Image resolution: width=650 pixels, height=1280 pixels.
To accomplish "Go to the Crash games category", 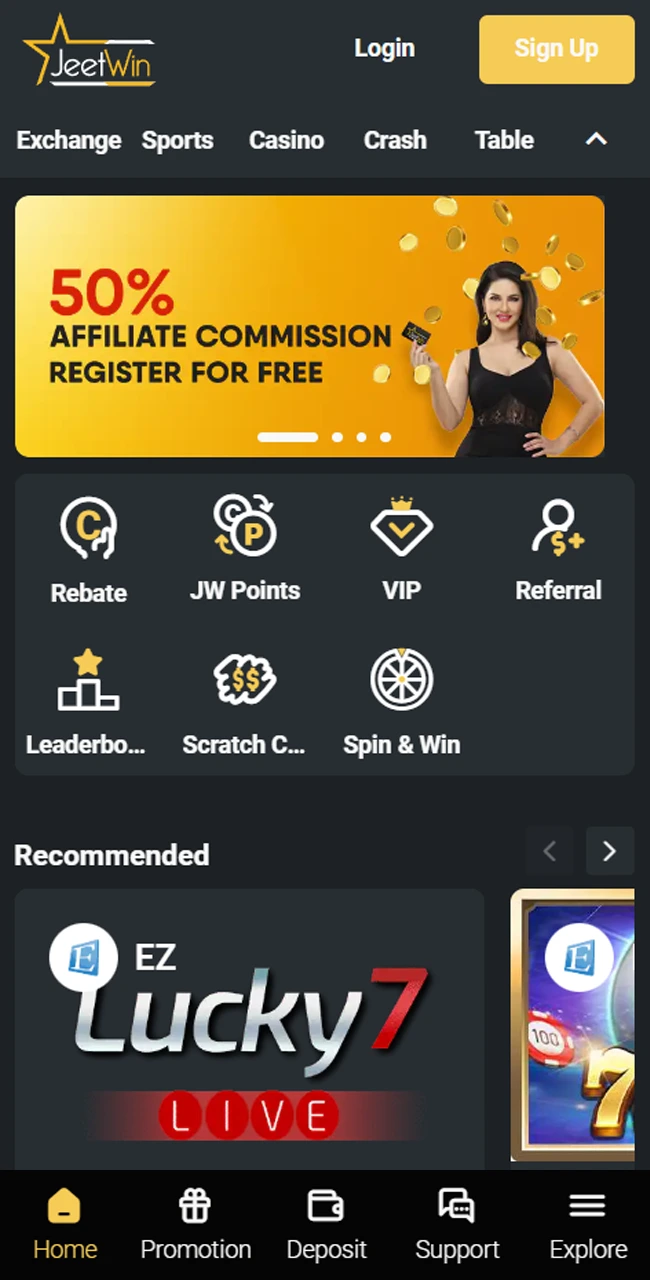I will 395,140.
